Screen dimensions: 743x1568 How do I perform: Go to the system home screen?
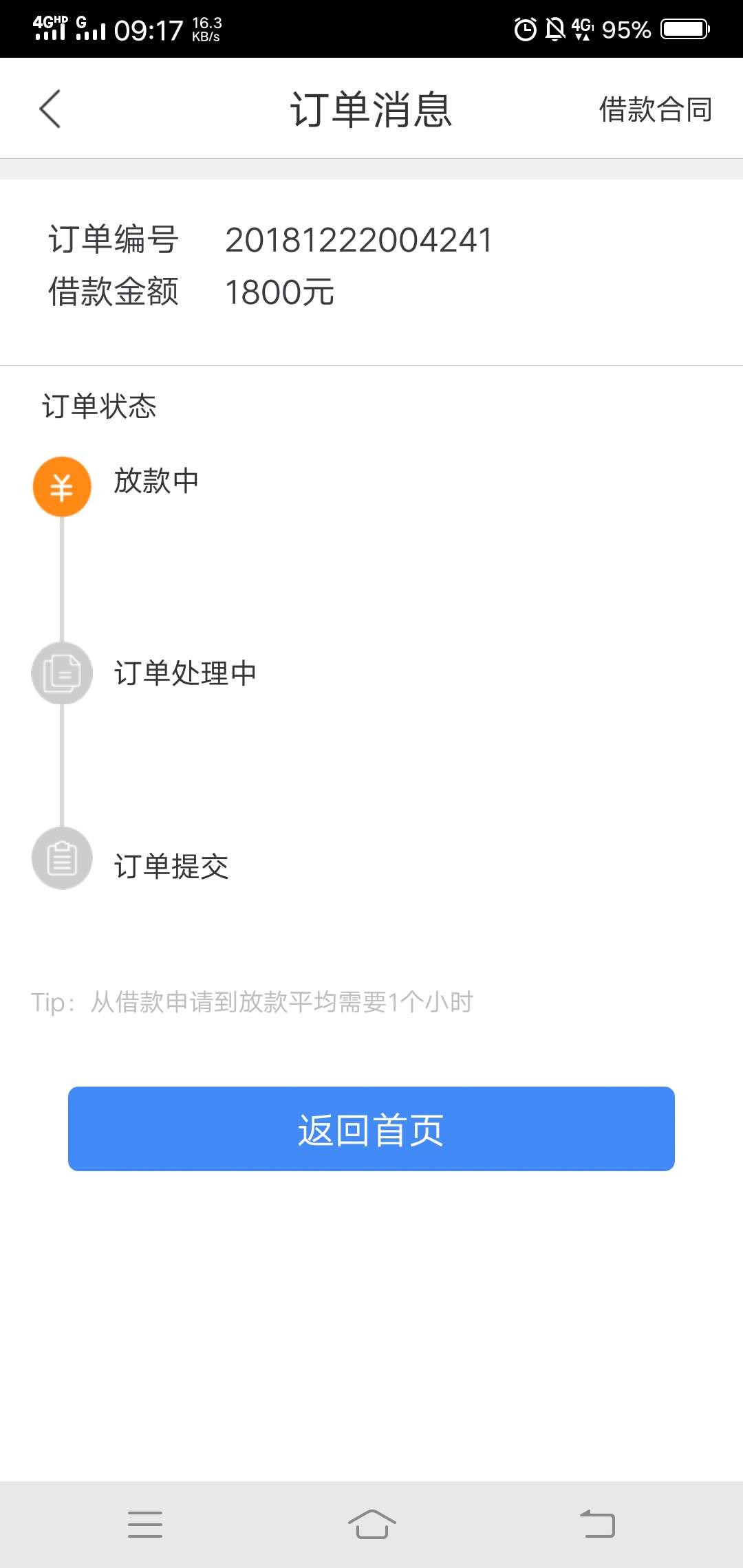pos(371,1524)
